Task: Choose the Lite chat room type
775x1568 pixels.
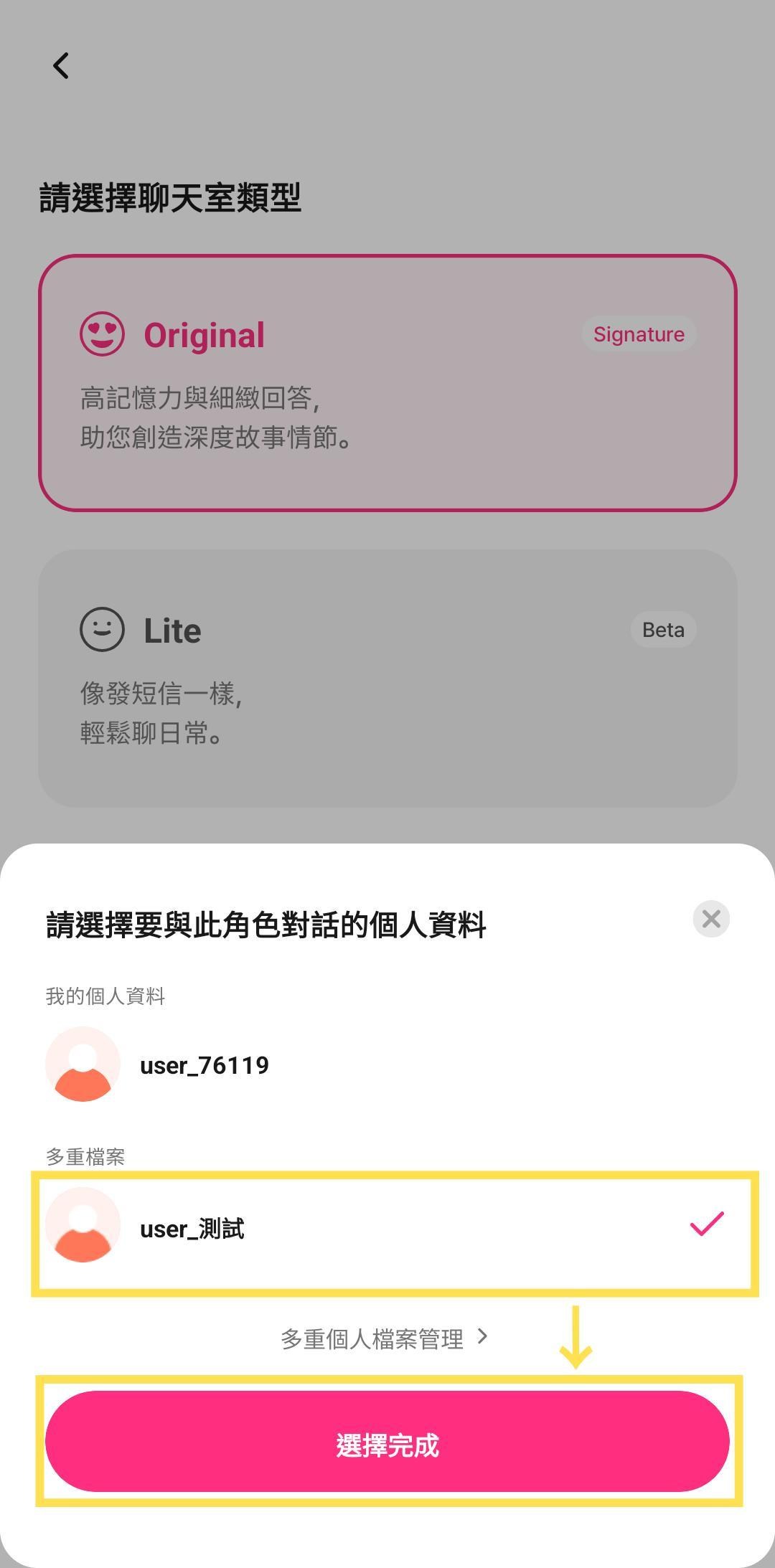Action: tap(387, 679)
